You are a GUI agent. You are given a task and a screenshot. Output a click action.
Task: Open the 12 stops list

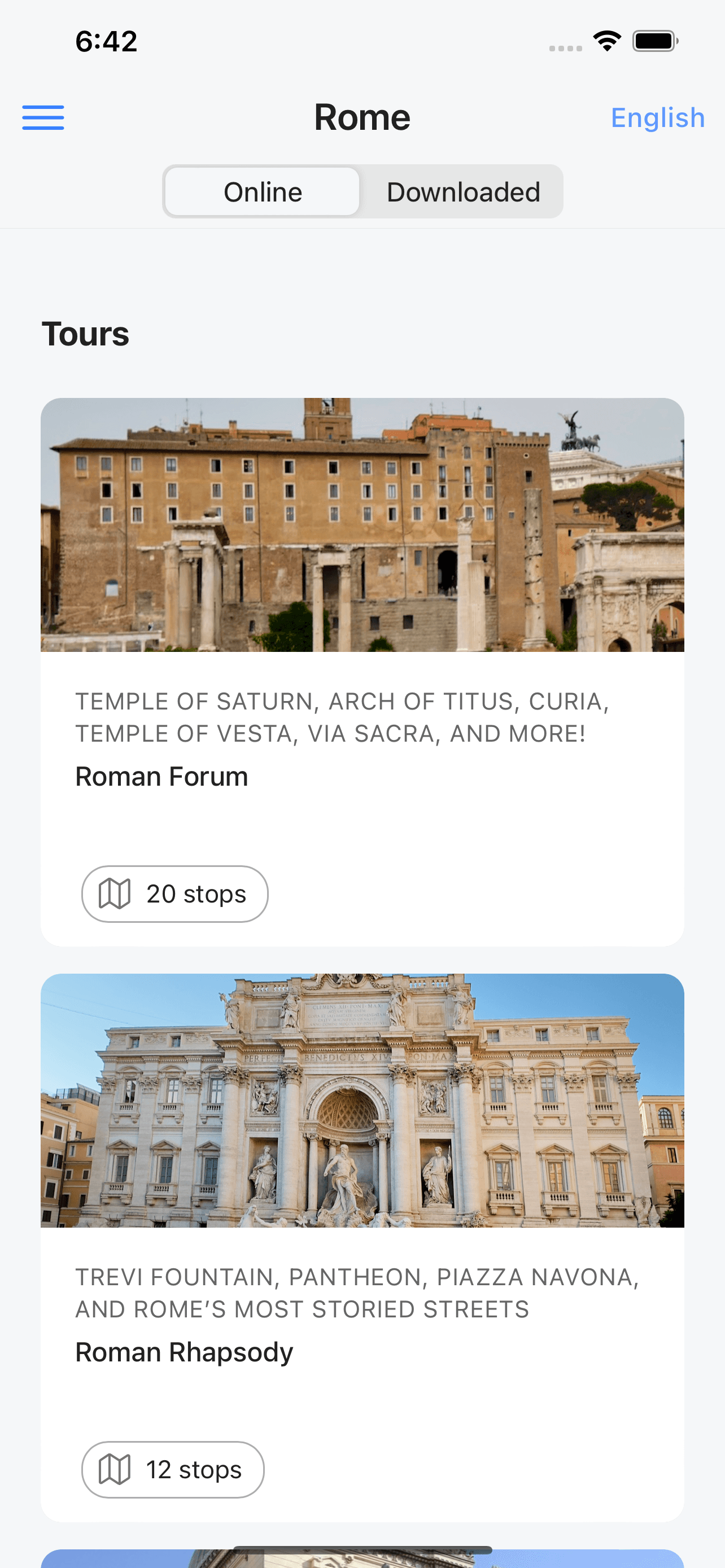click(x=173, y=1469)
